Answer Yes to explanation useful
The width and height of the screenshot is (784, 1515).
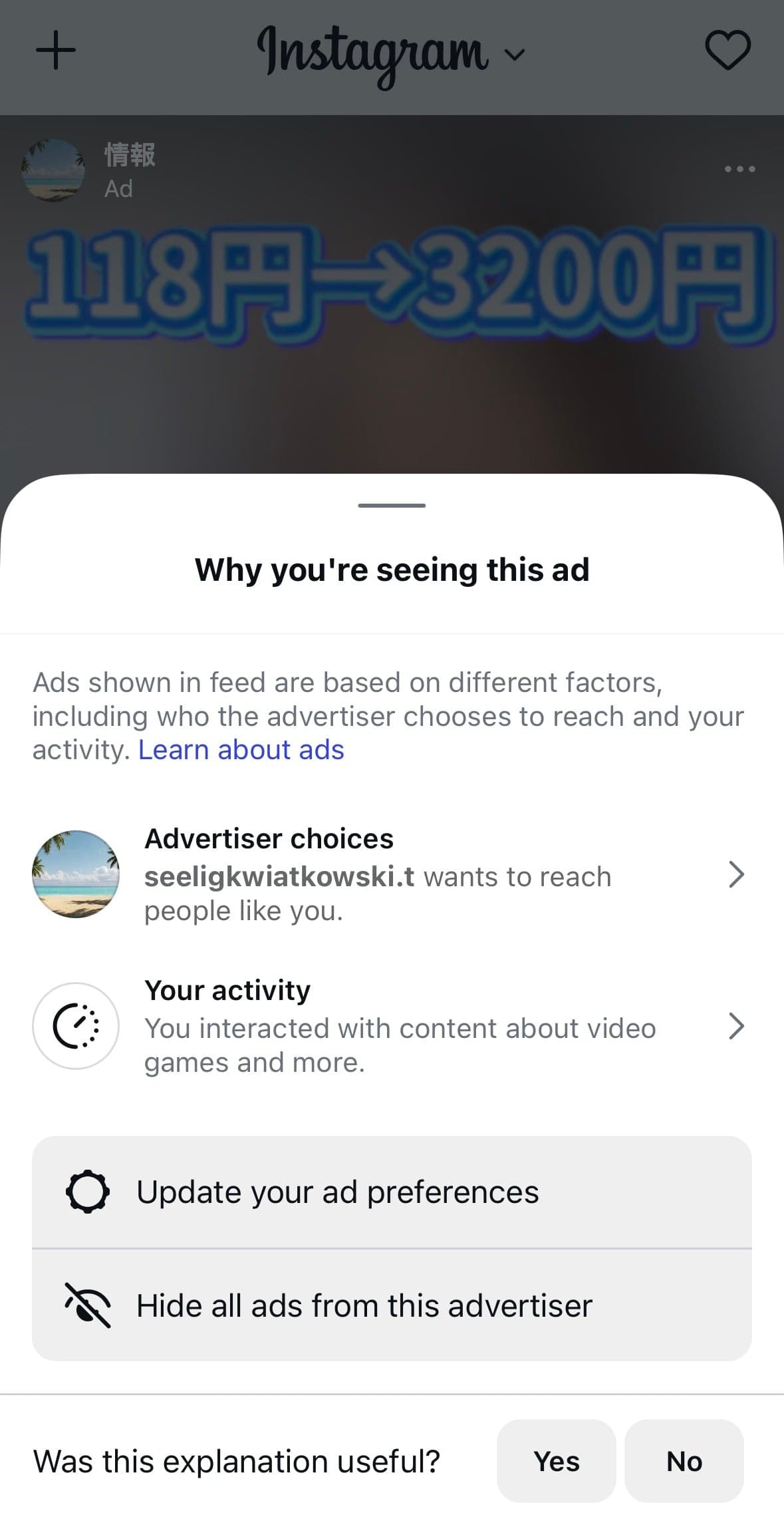(x=557, y=1461)
